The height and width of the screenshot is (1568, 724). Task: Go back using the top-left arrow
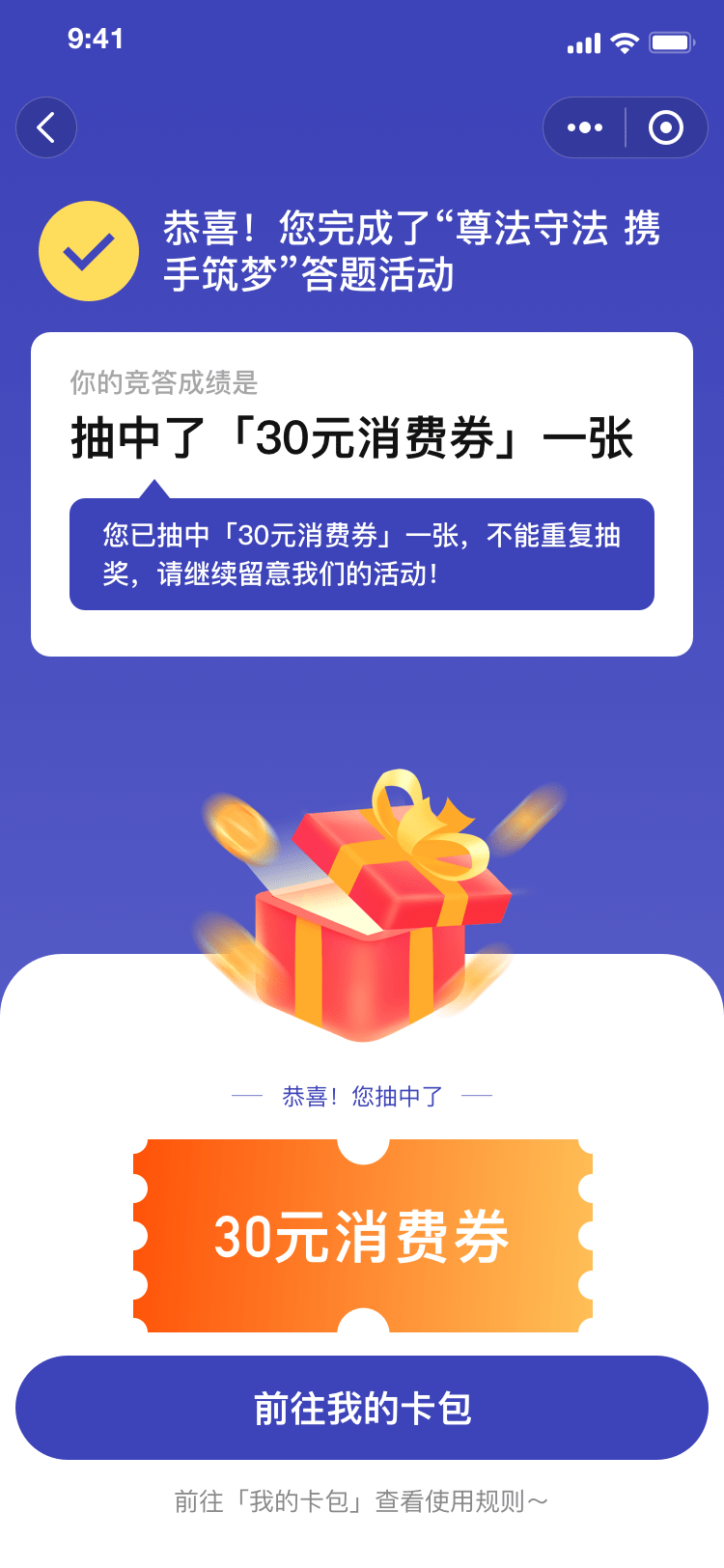click(46, 127)
